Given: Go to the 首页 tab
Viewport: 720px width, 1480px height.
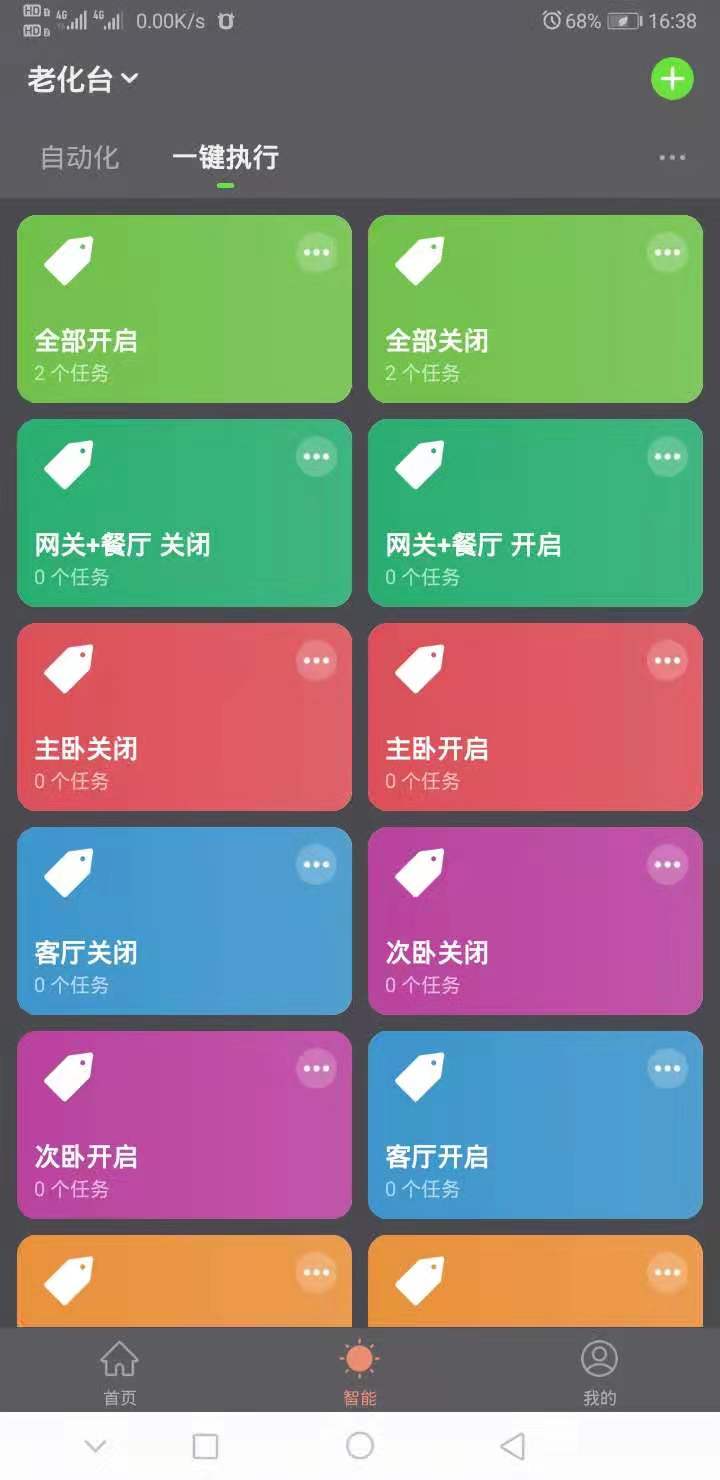Looking at the screenshot, I should (120, 1372).
